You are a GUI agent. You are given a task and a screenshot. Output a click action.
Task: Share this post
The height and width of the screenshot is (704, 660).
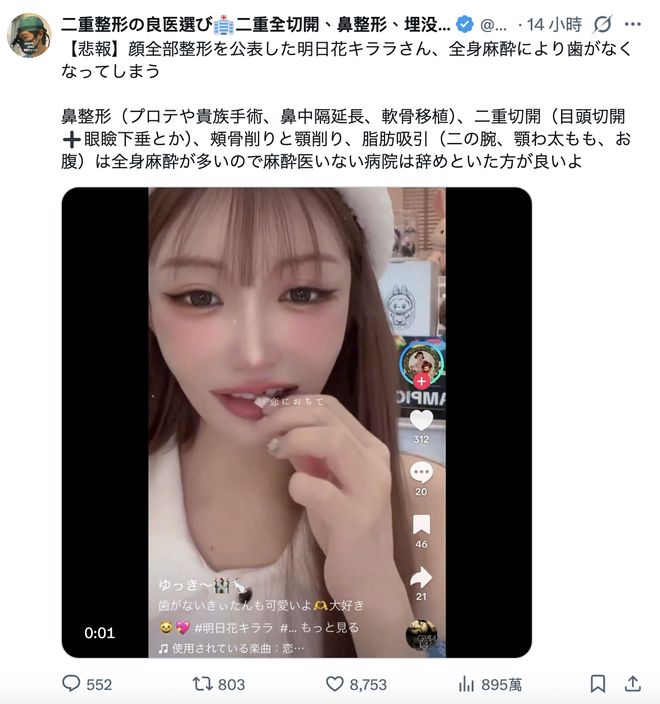pyautogui.click(x=633, y=684)
